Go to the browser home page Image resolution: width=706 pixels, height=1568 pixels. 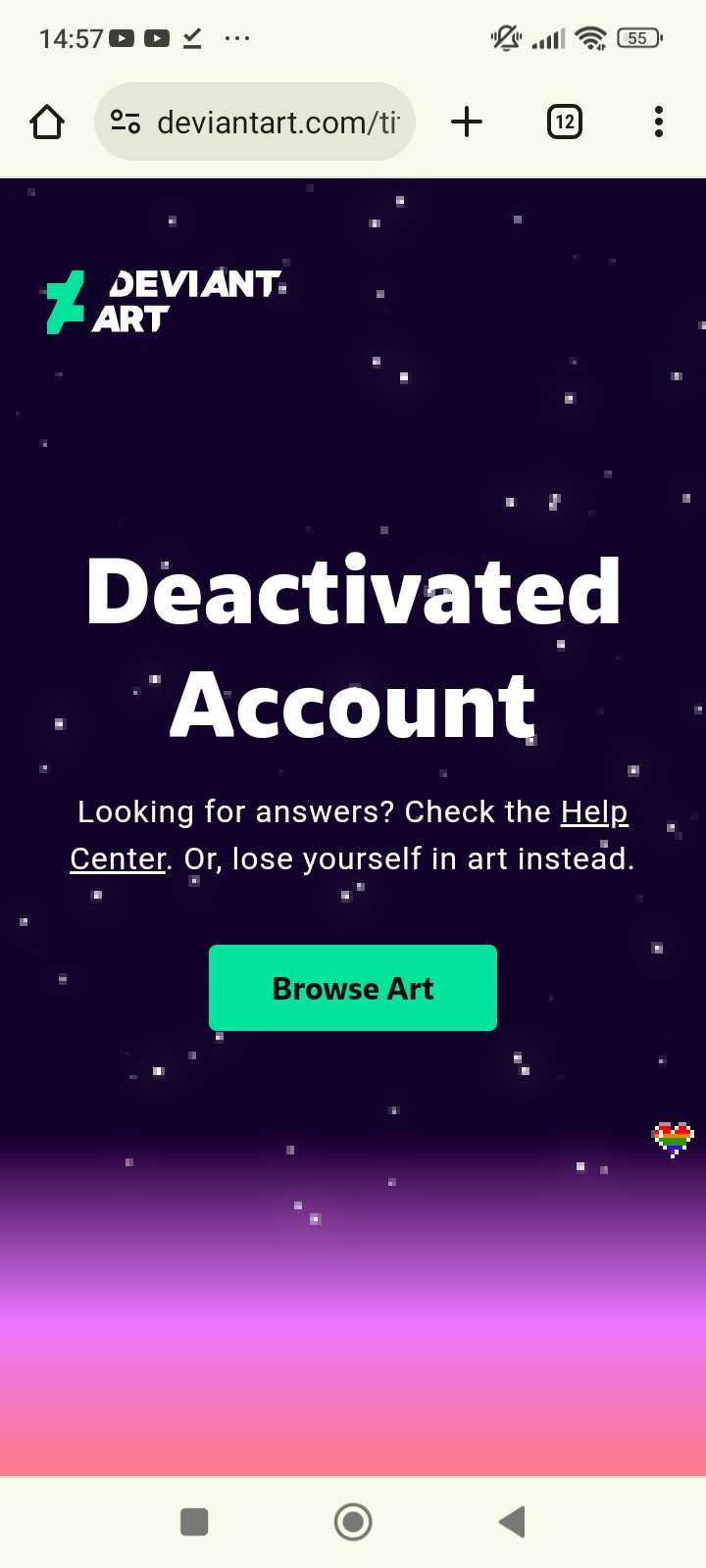[47, 122]
